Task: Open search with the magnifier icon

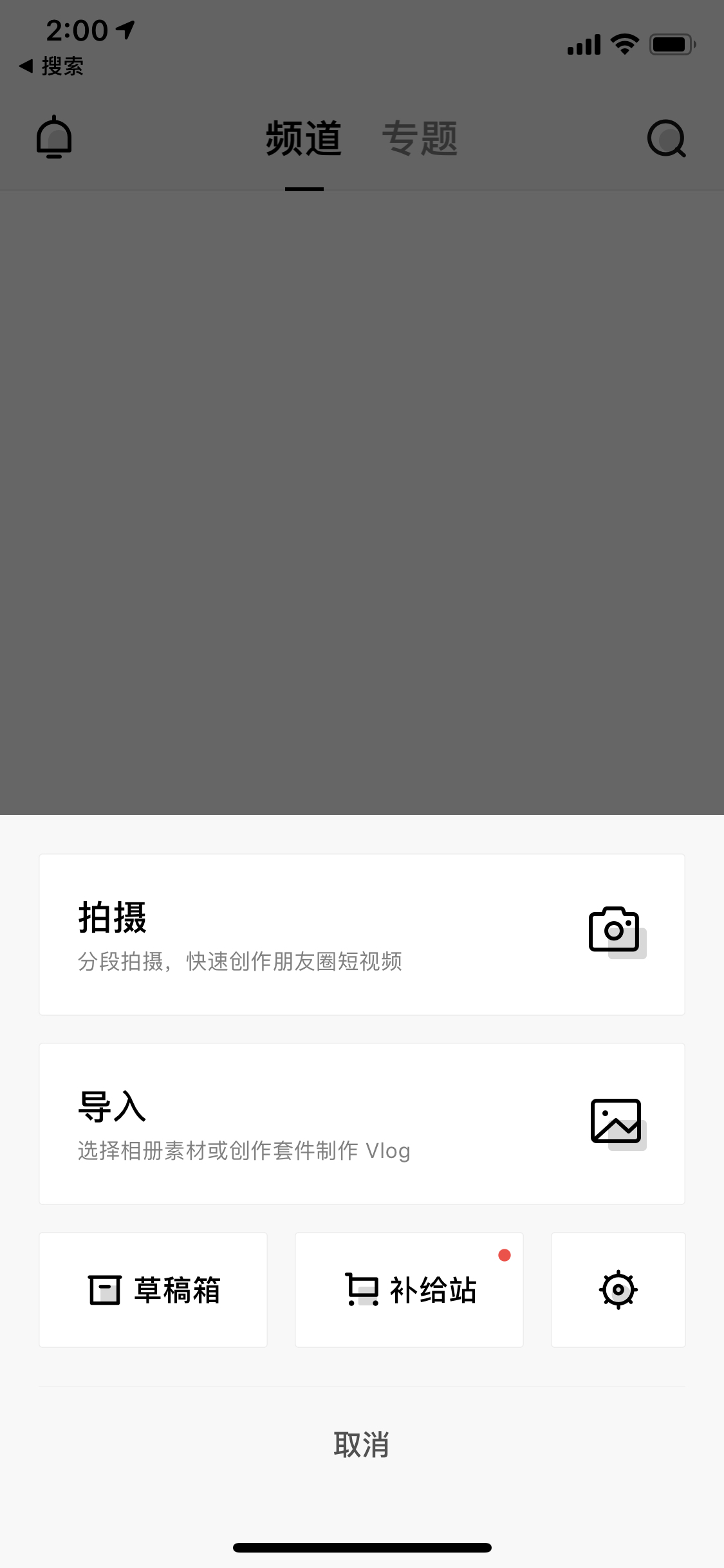Action: 667,138
